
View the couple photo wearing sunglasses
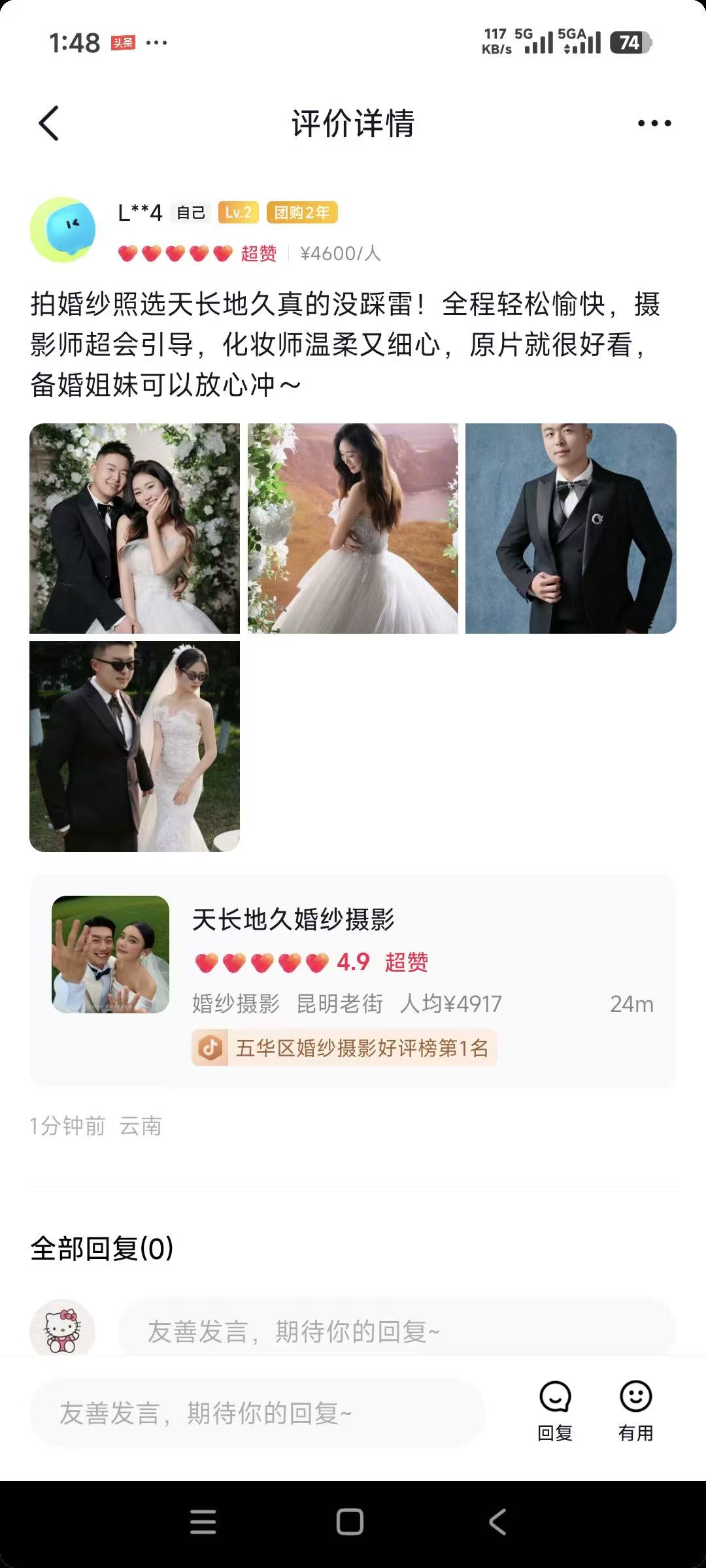(x=135, y=746)
